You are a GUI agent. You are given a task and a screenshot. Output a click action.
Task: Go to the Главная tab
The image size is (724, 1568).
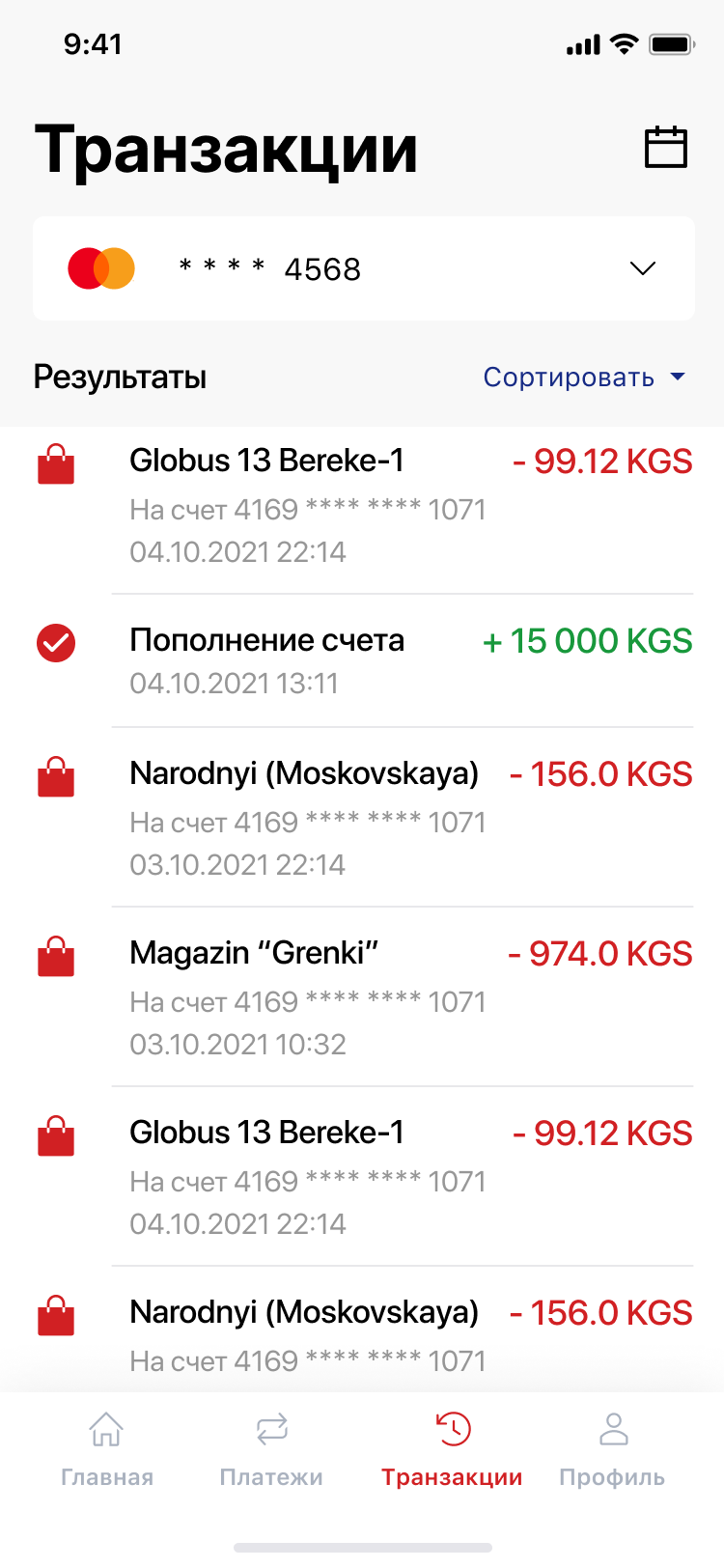pyautogui.click(x=107, y=1449)
